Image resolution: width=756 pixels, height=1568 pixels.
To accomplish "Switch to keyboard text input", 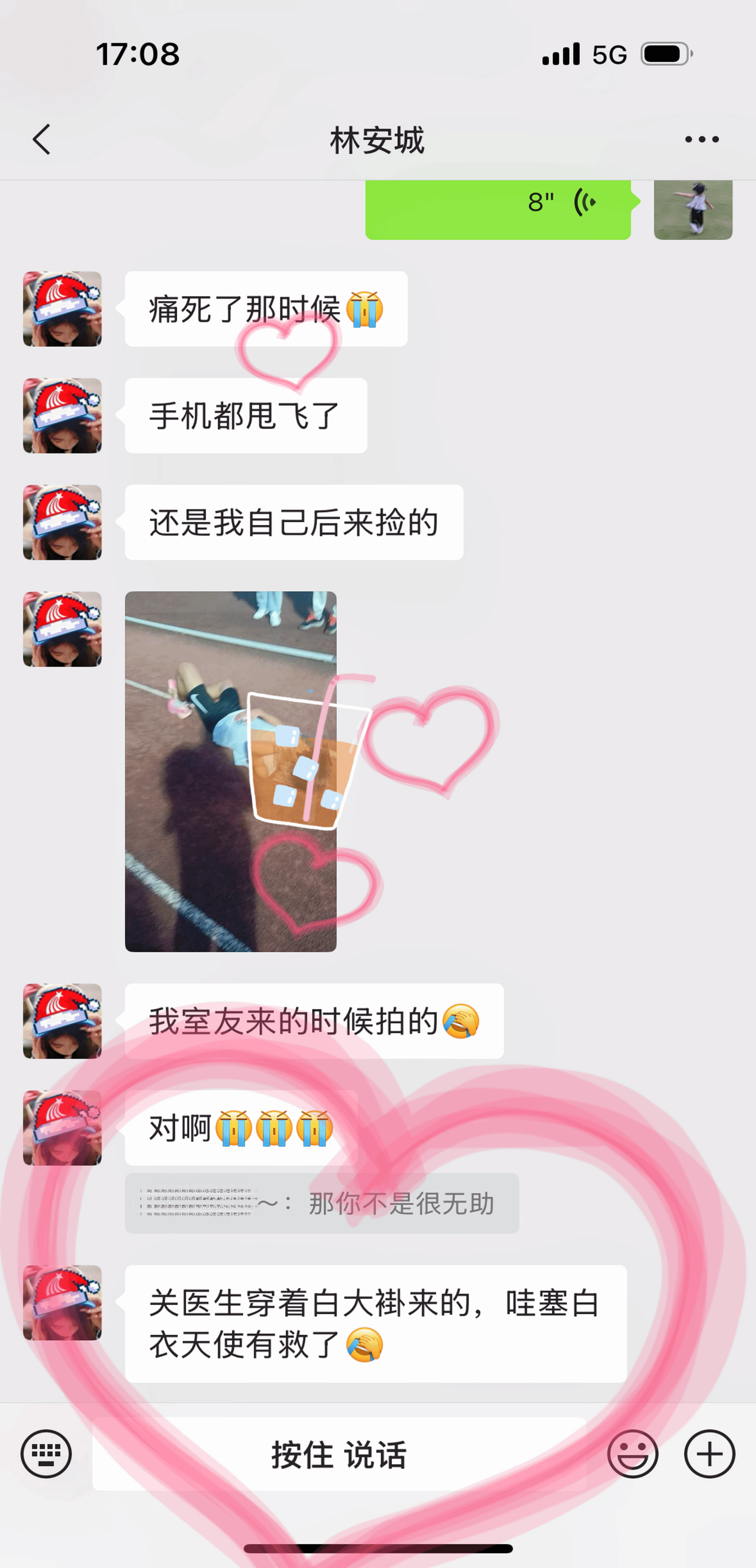I will pyautogui.click(x=46, y=1454).
